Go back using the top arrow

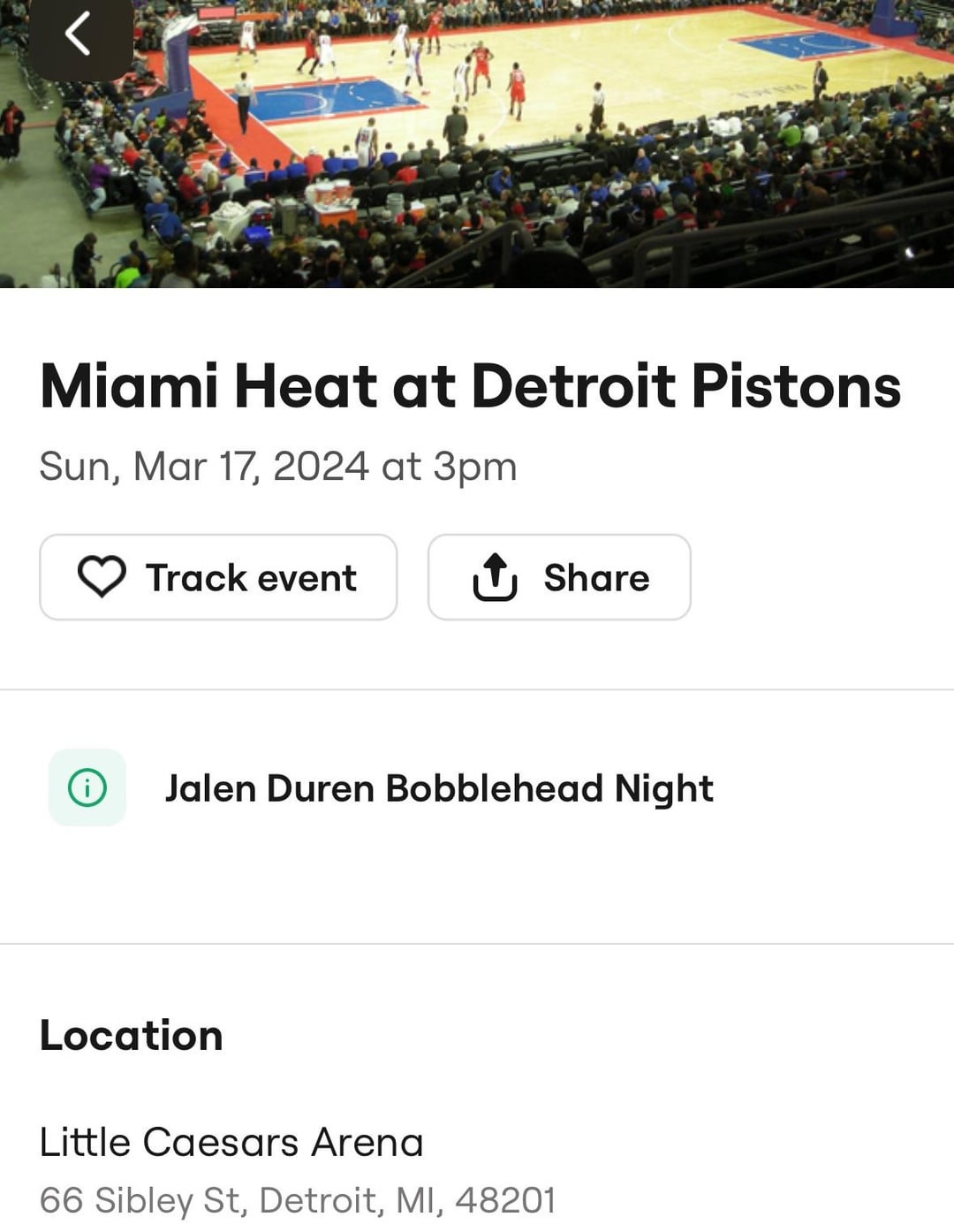pyautogui.click(x=79, y=35)
